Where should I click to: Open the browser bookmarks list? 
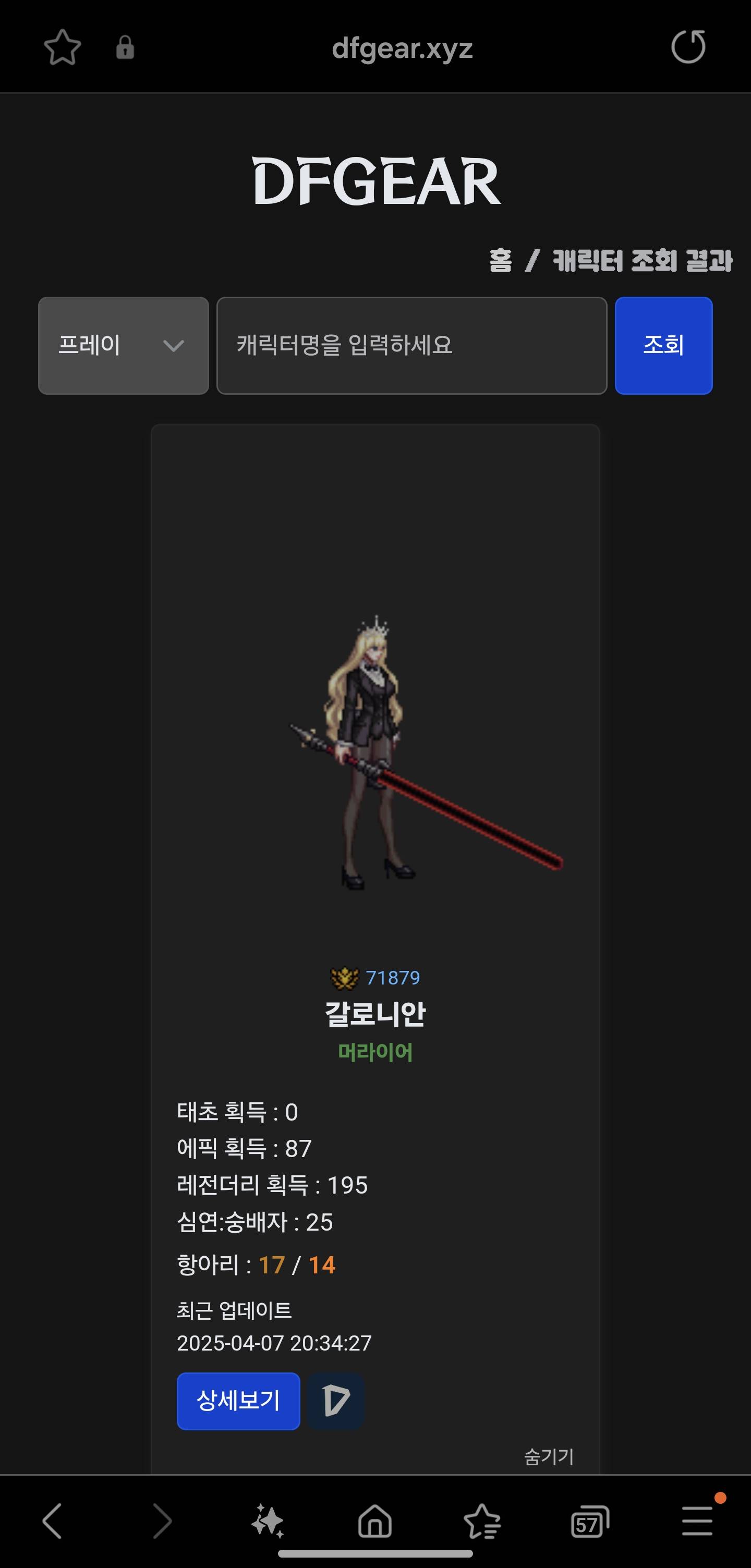pyautogui.click(x=482, y=1520)
